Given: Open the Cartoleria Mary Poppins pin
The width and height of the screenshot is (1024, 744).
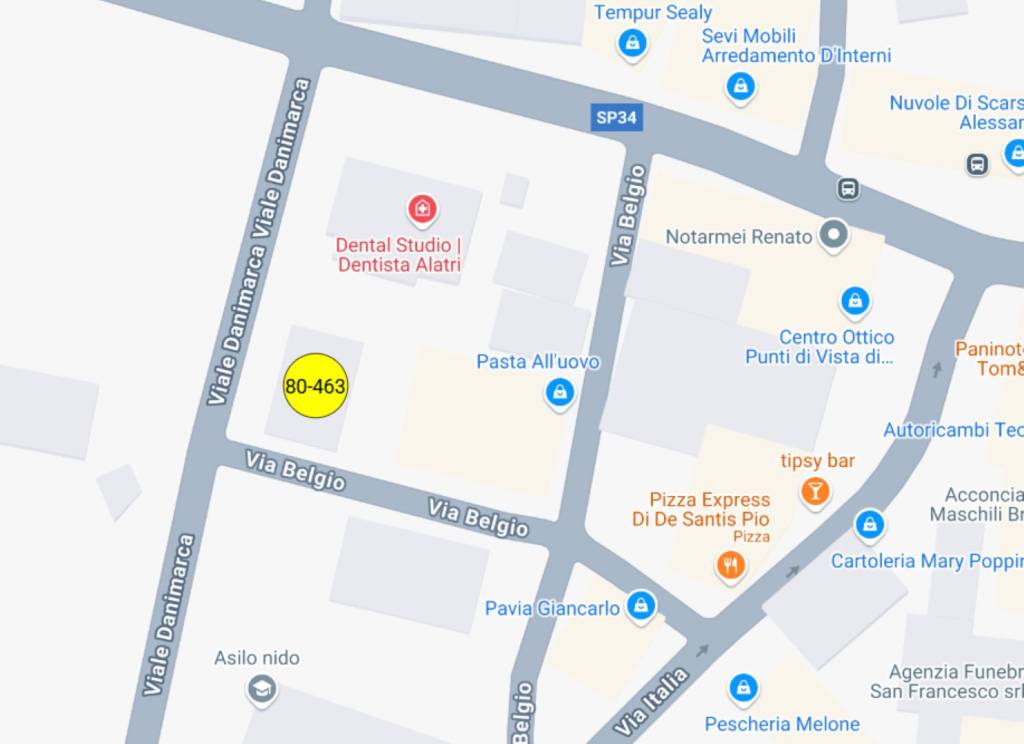Looking at the screenshot, I should (869, 524).
